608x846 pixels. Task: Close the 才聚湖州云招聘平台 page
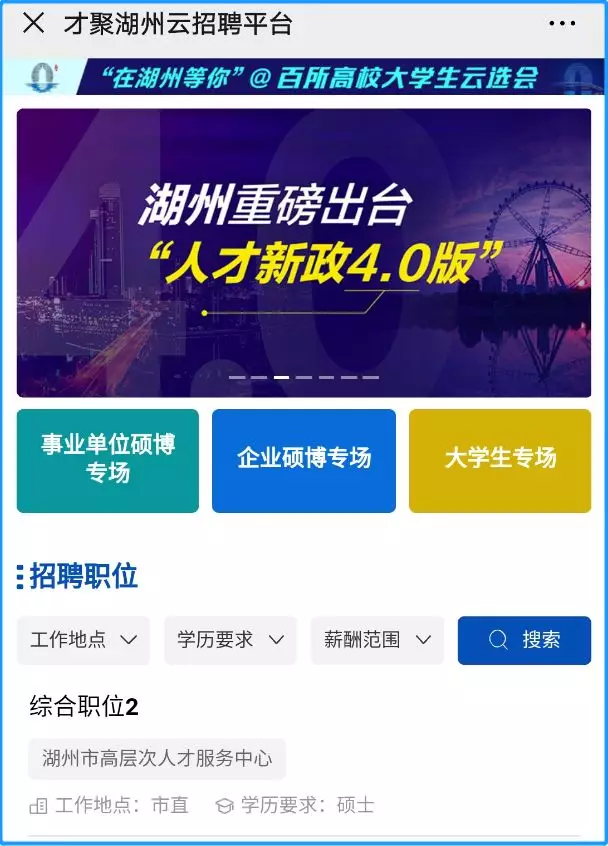tap(34, 24)
